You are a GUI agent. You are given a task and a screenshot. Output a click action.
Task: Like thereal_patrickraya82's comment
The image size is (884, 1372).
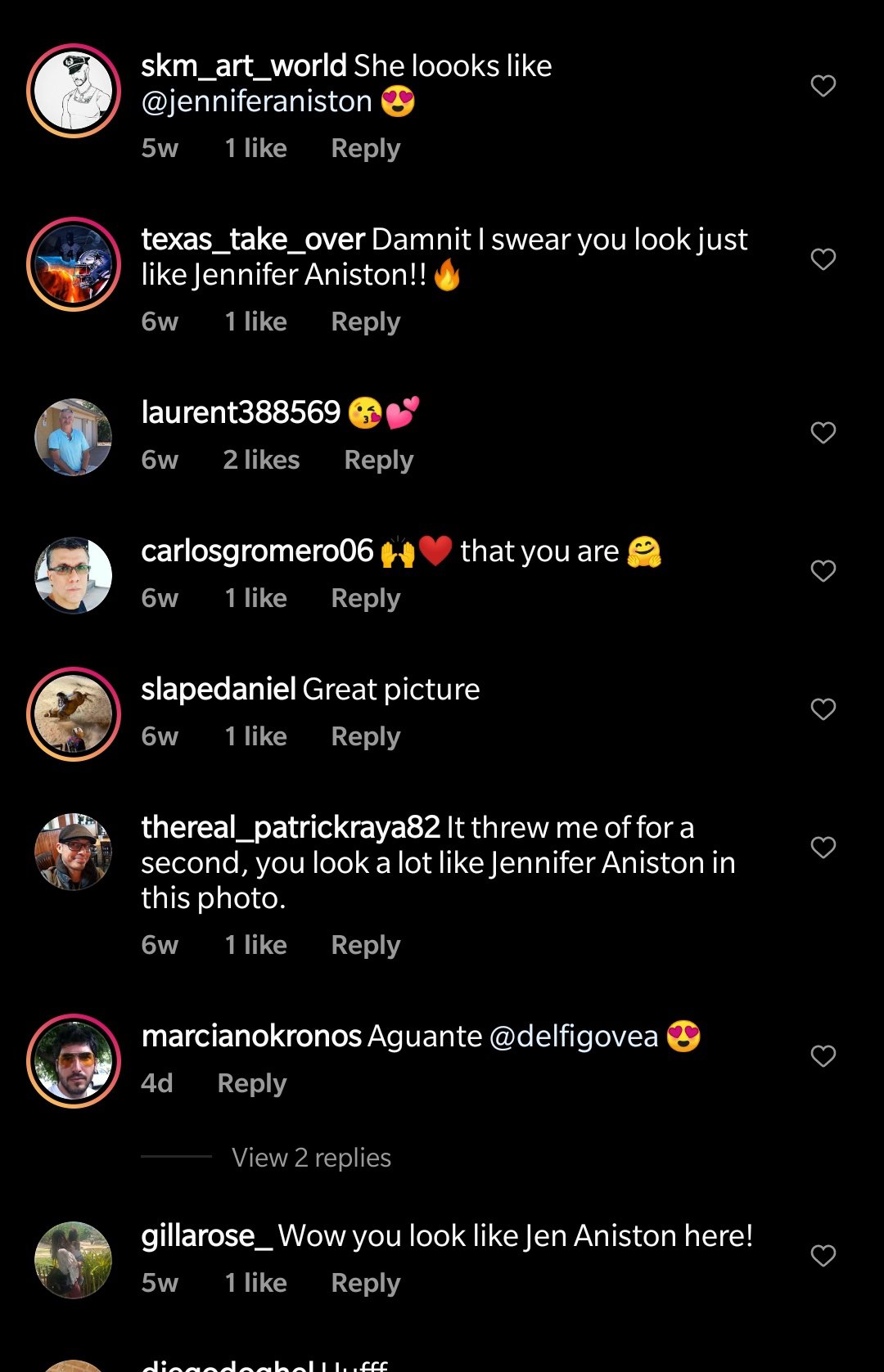823,848
